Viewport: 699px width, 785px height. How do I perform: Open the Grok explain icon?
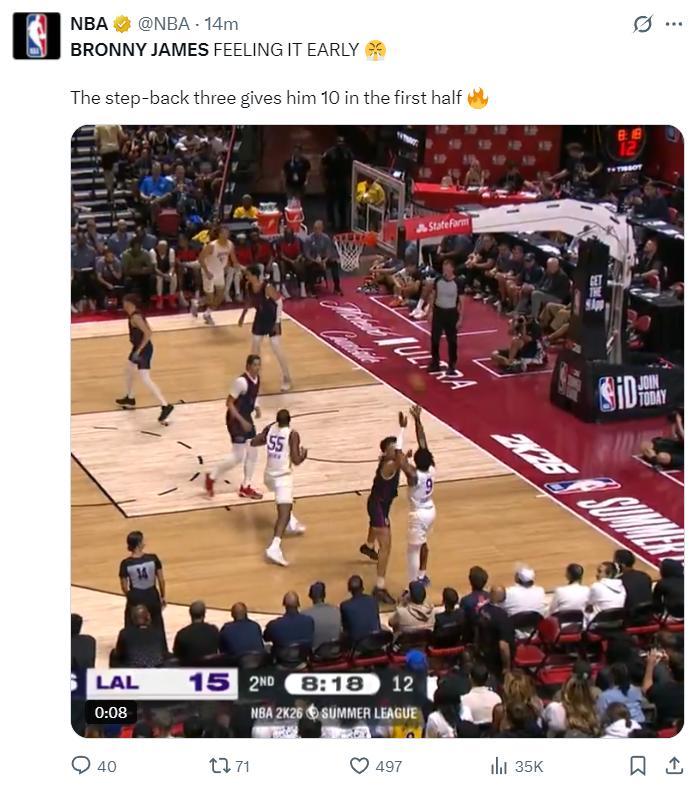pos(643,24)
